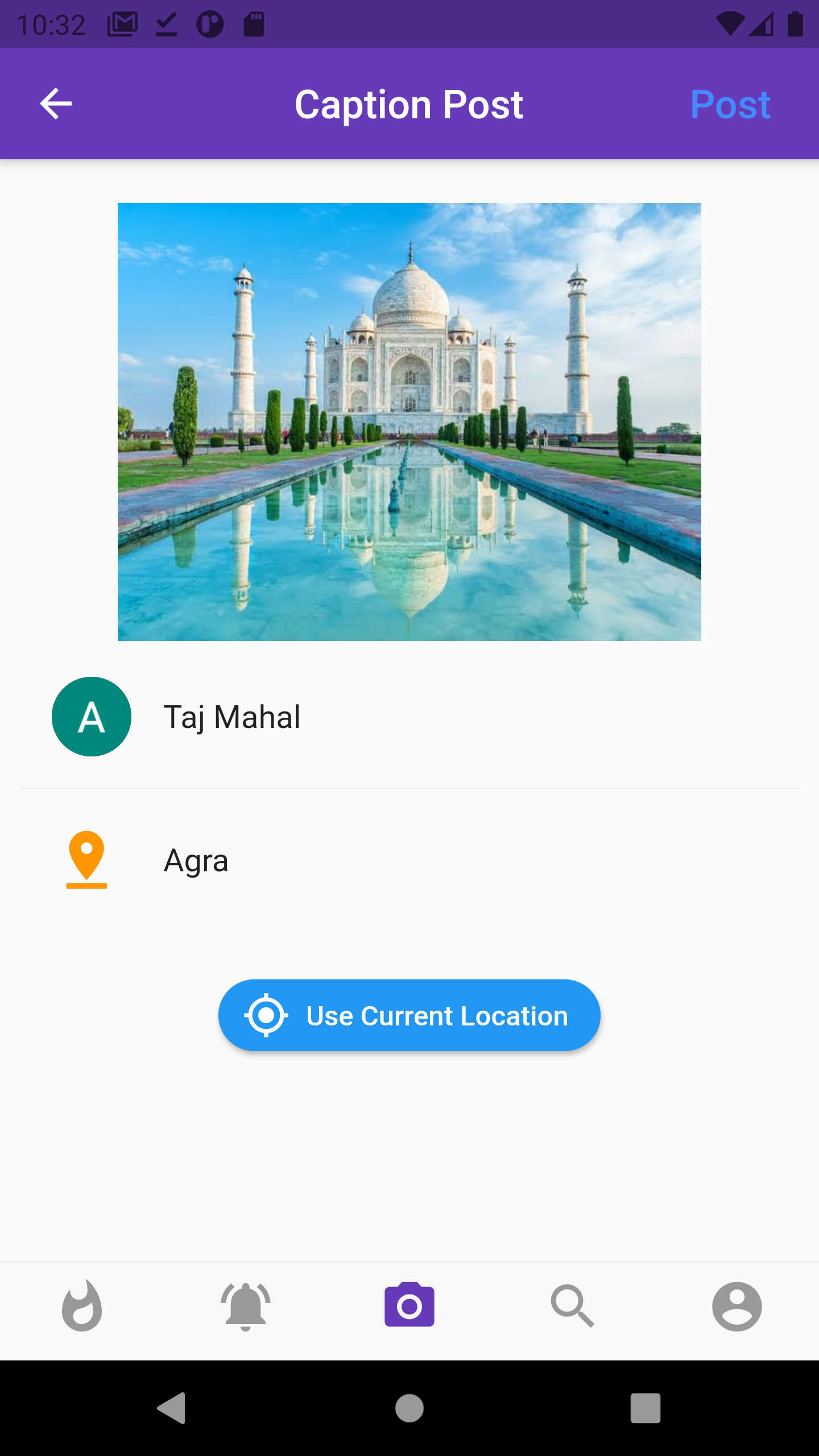Open the trending flame tab icon
This screenshot has height=1456, width=819.
click(82, 1306)
